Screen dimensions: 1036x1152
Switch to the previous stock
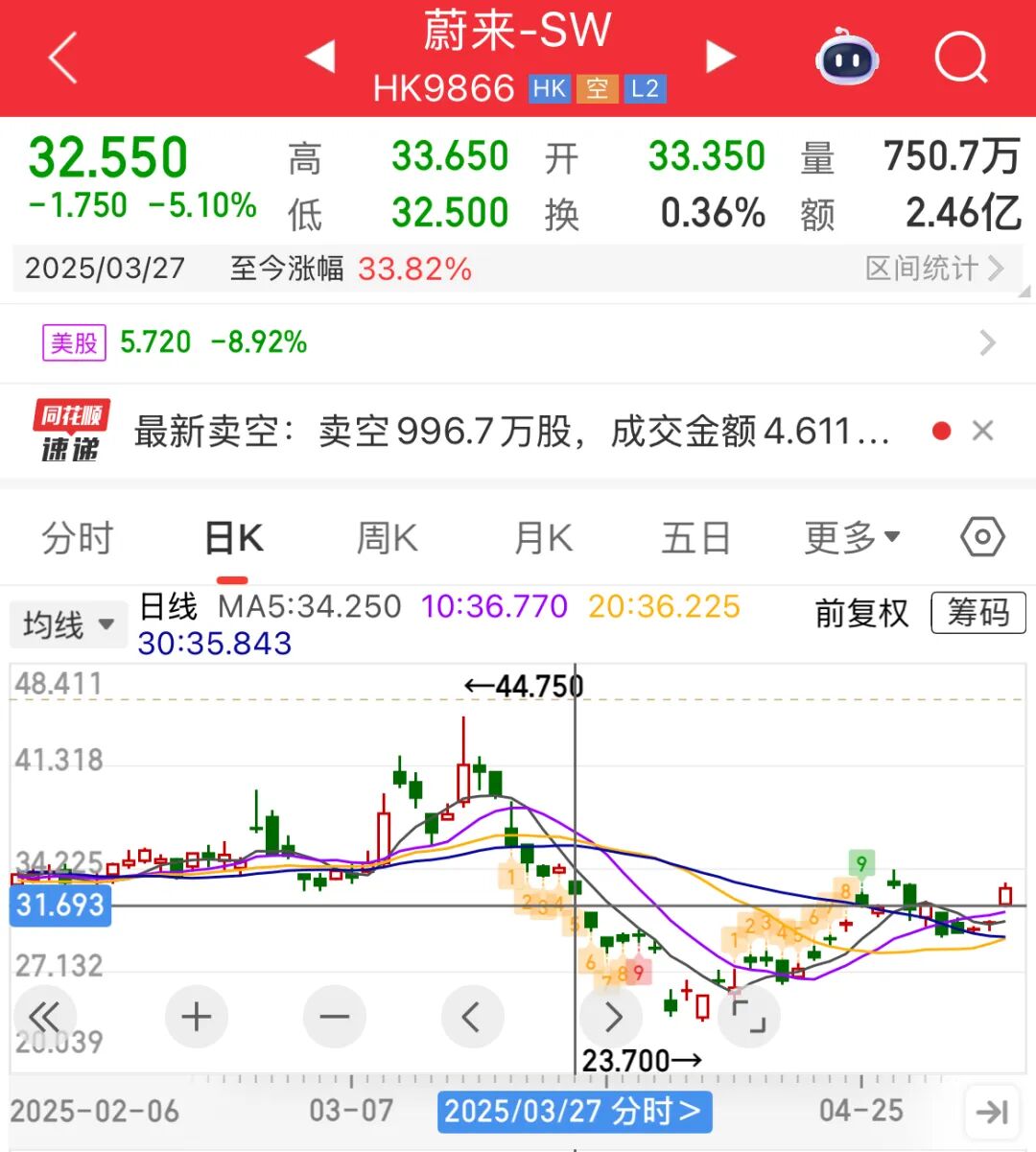[320, 57]
